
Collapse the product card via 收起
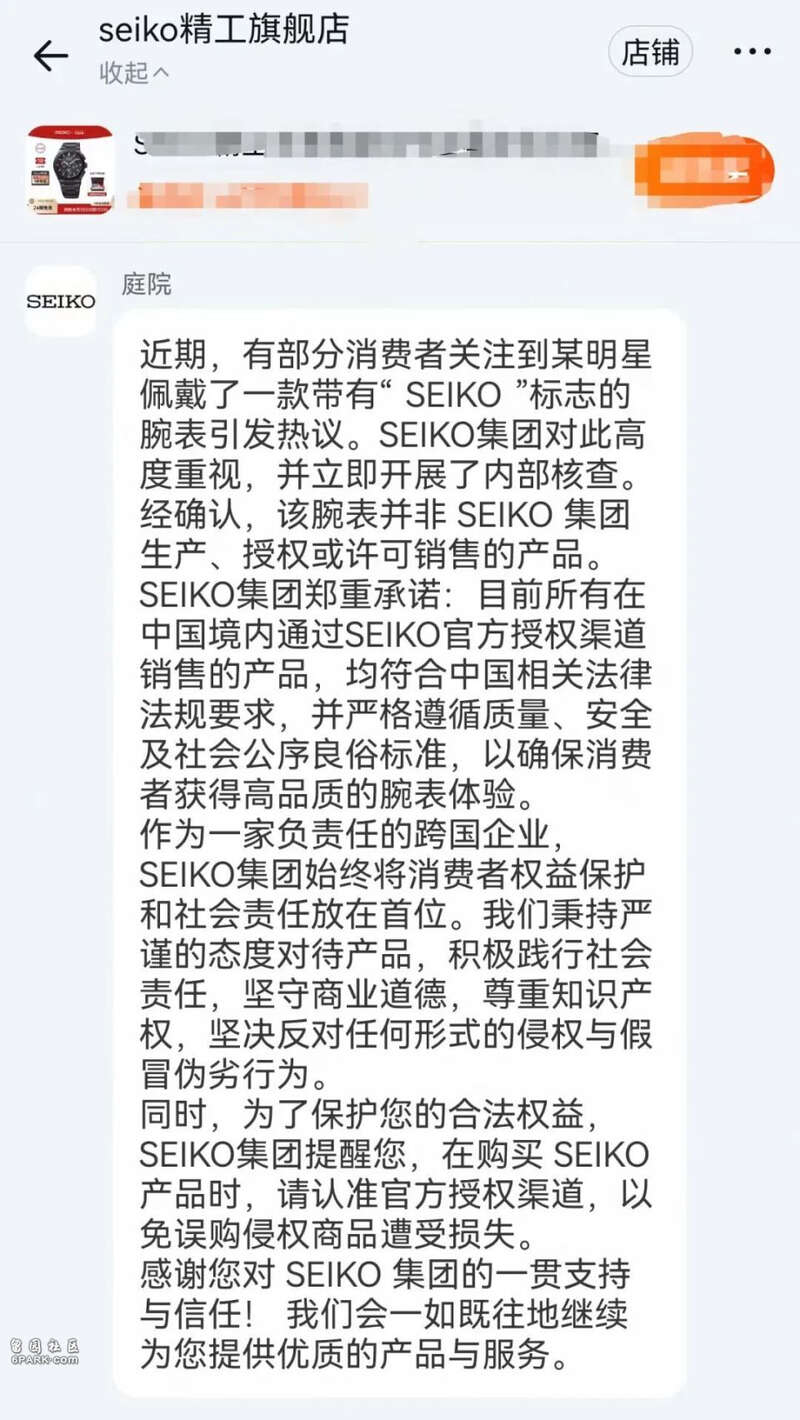tap(134, 73)
